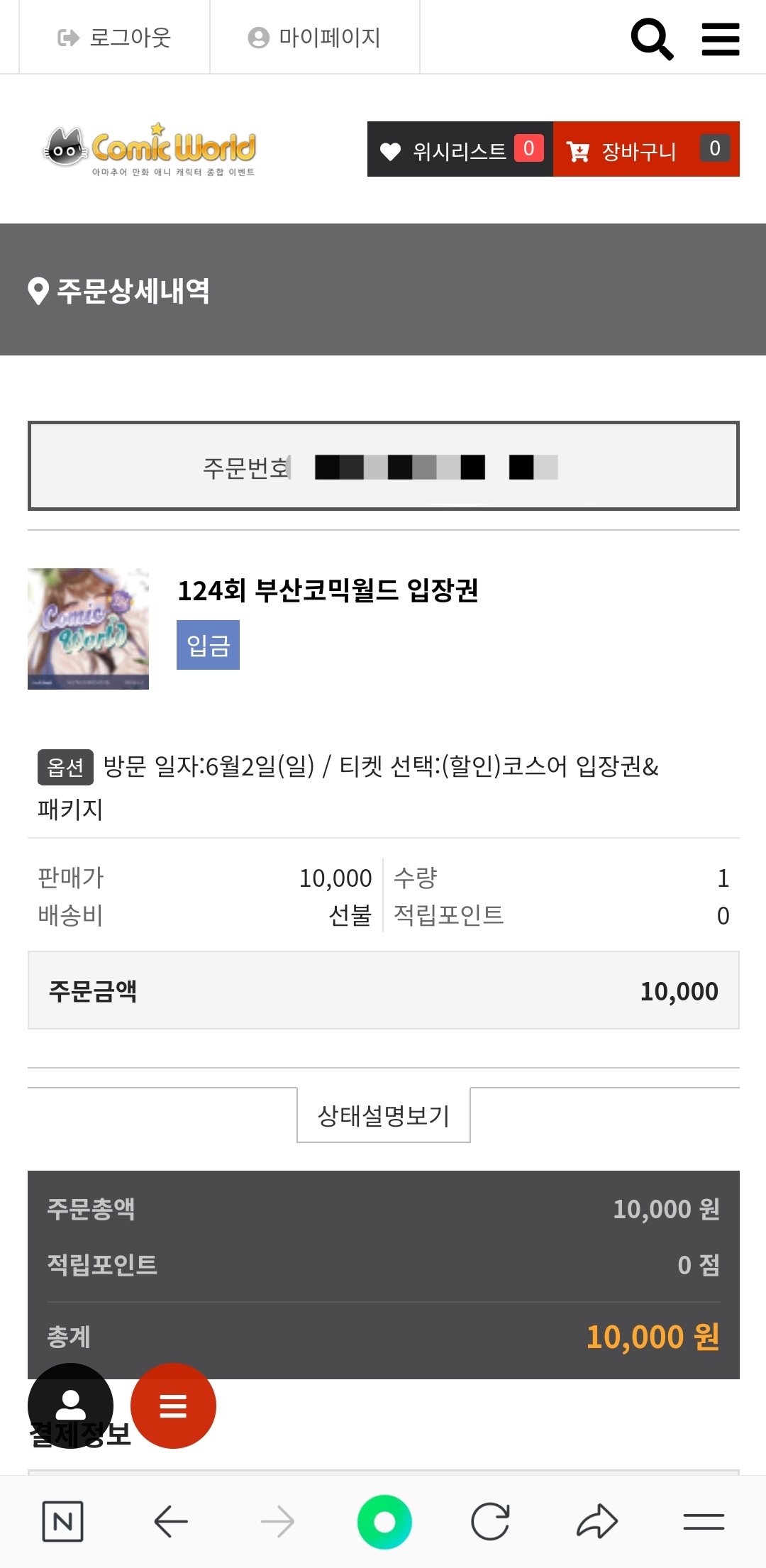Image resolution: width=766 pixels, height=1568 pixels.
Task: Tap the red floating menu button
Action: [173, 1406]
